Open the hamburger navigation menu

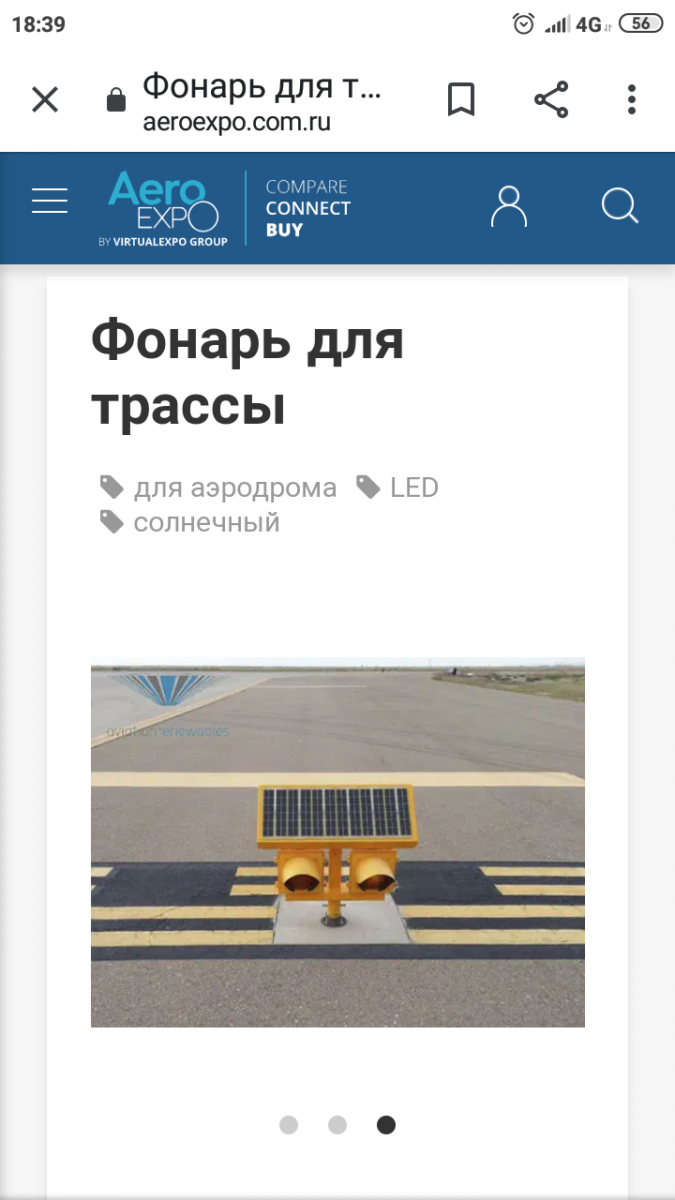coord(50,201)
